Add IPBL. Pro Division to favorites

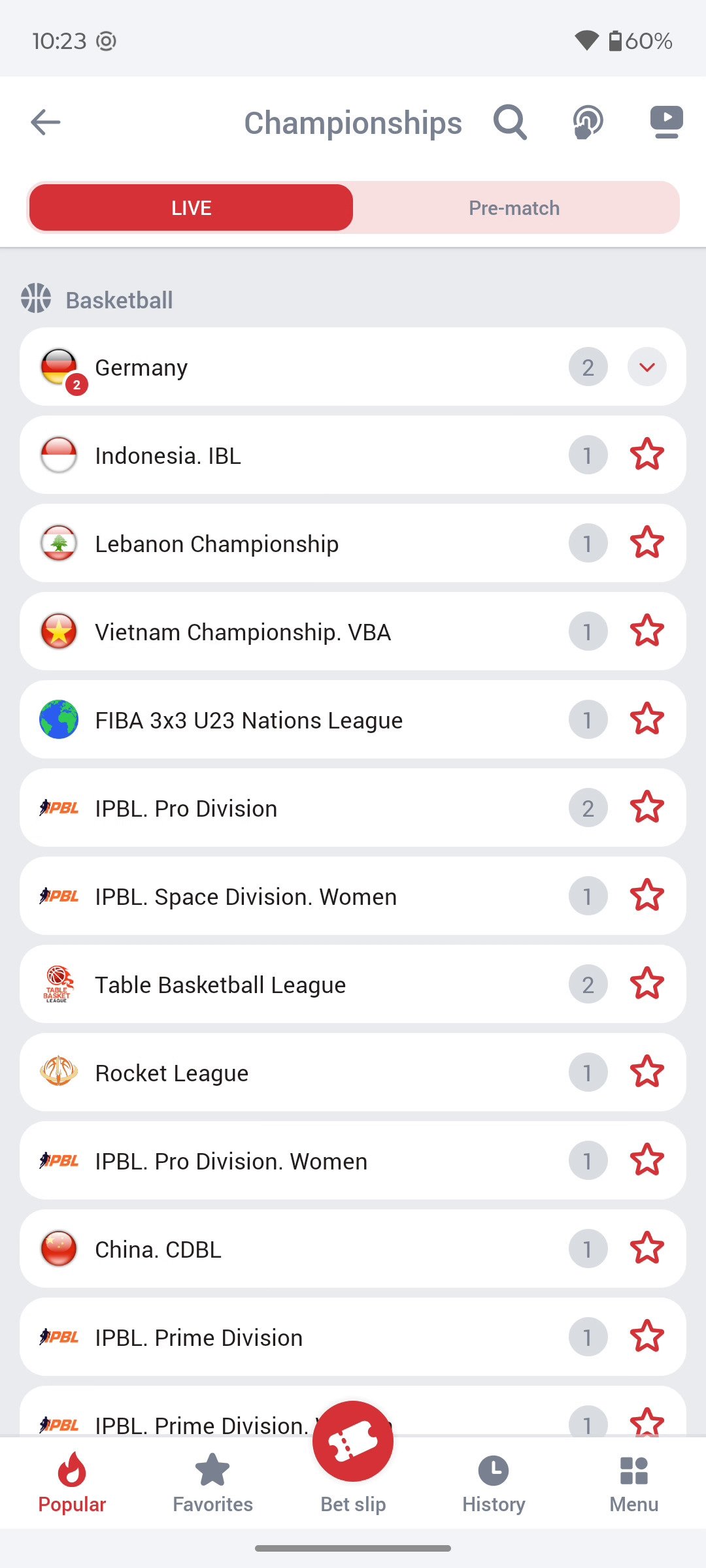pos(647,808)
